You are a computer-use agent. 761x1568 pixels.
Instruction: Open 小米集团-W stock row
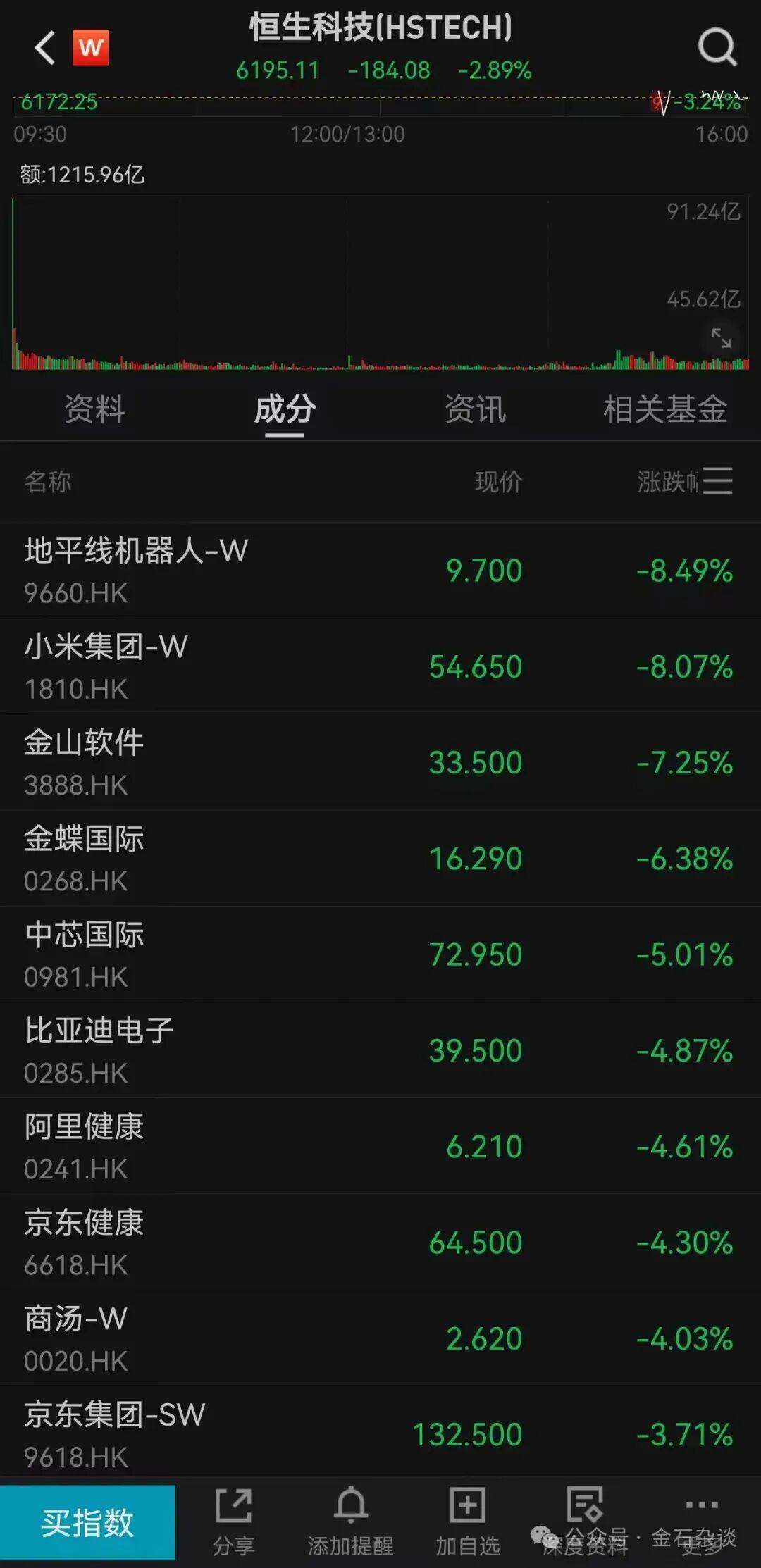click(x=380, y=666)
